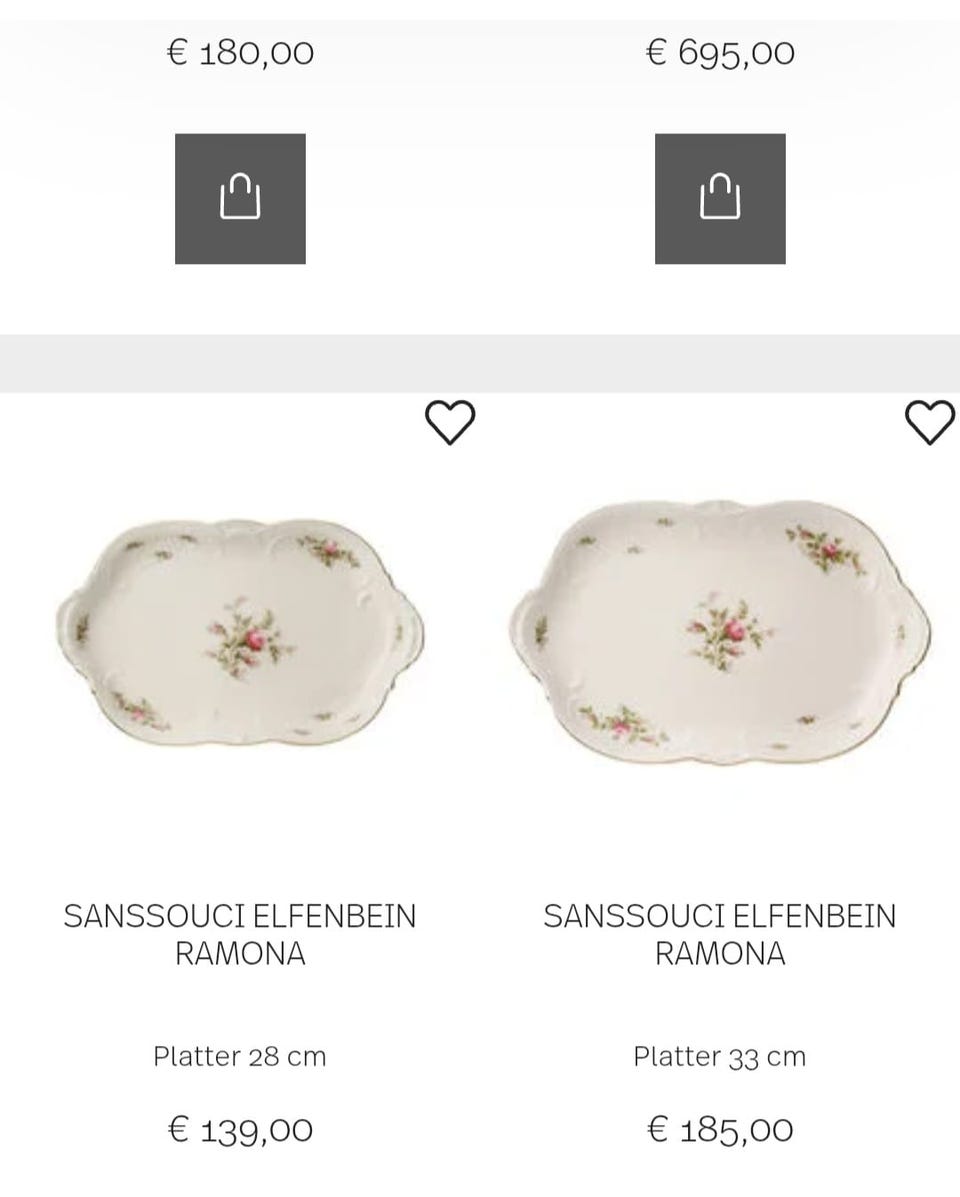The width and height of the screenshot is (960, 1197).
Task: Click the €185,00 price text
Action: pyautogui.click(x=721, y=1129)
